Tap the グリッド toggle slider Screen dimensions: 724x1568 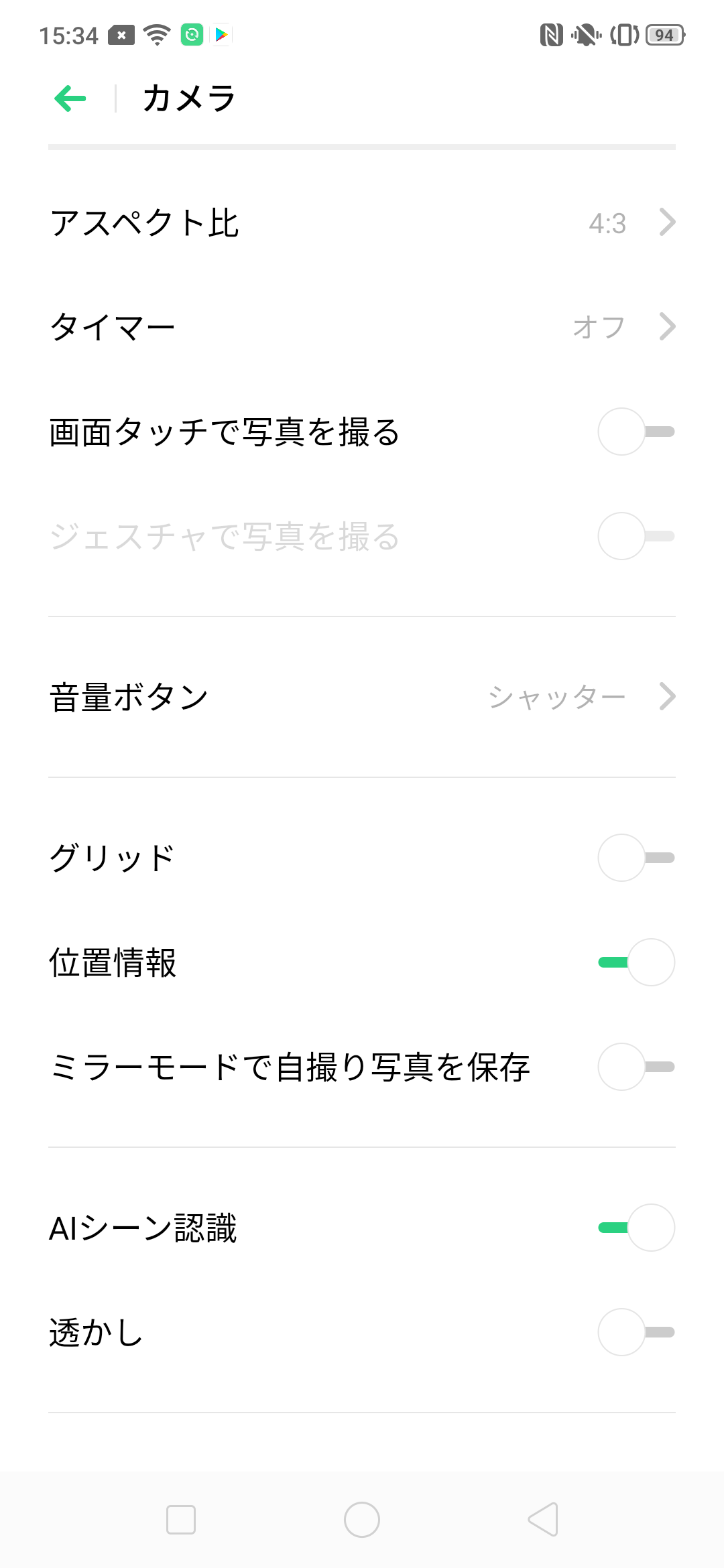636,858
